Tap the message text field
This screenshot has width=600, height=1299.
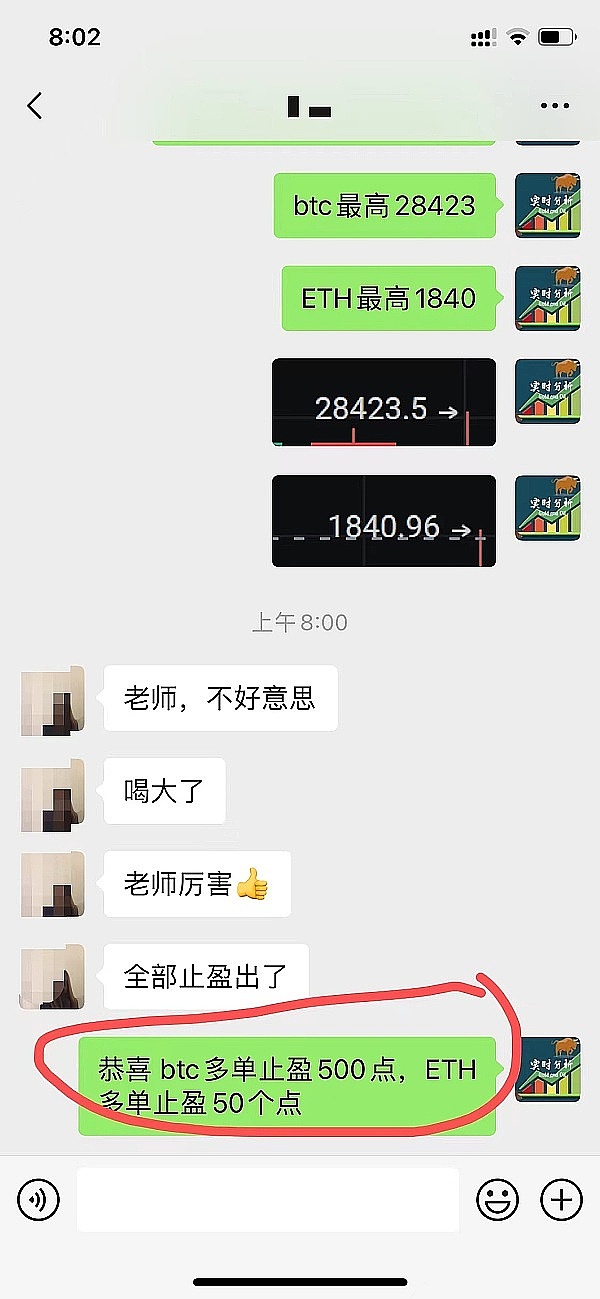(268, 1199)
